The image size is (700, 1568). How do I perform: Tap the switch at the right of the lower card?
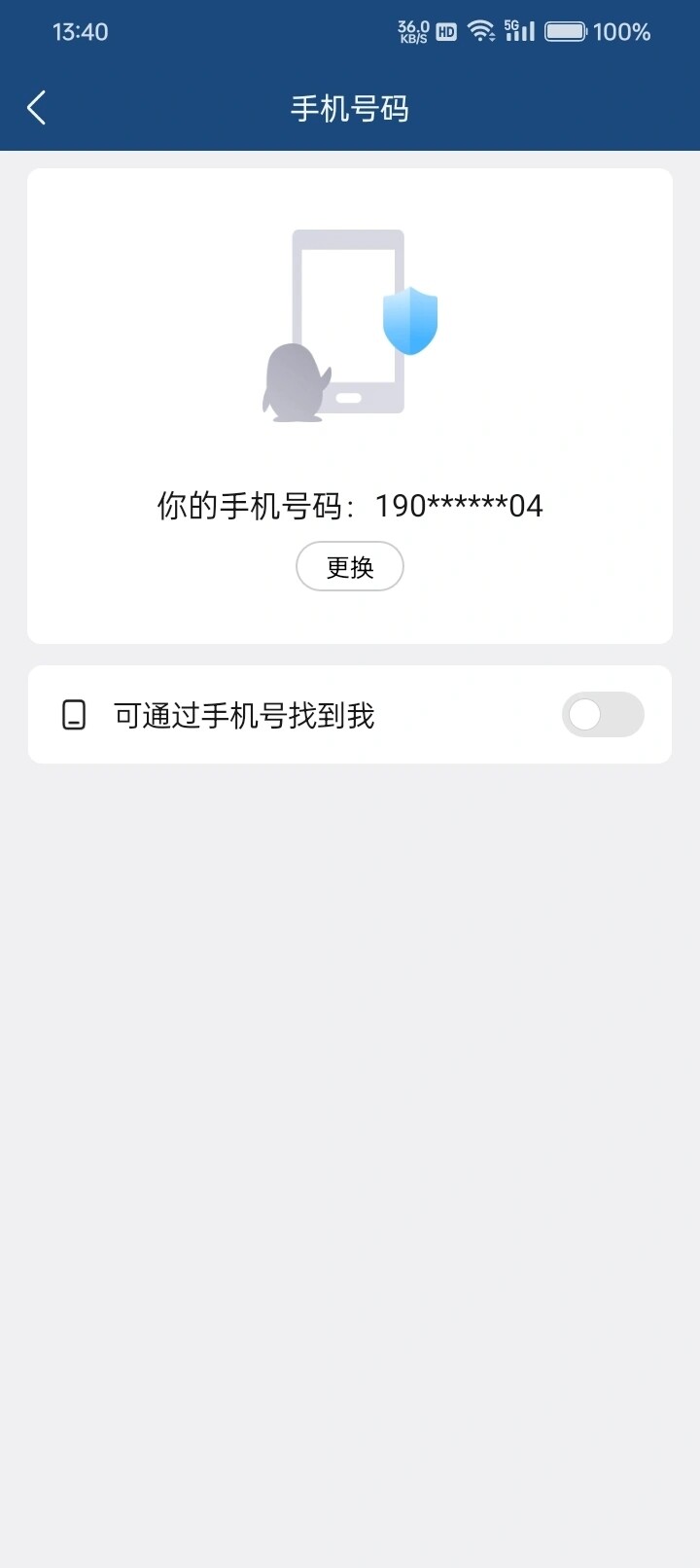(602, 714)
